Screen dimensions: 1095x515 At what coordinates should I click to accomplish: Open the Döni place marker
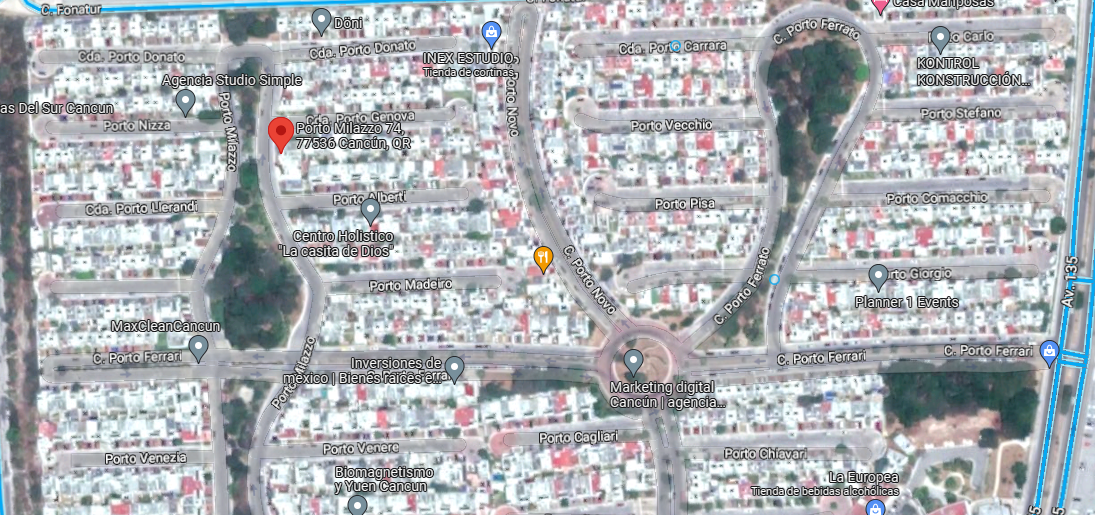[321, 22]
